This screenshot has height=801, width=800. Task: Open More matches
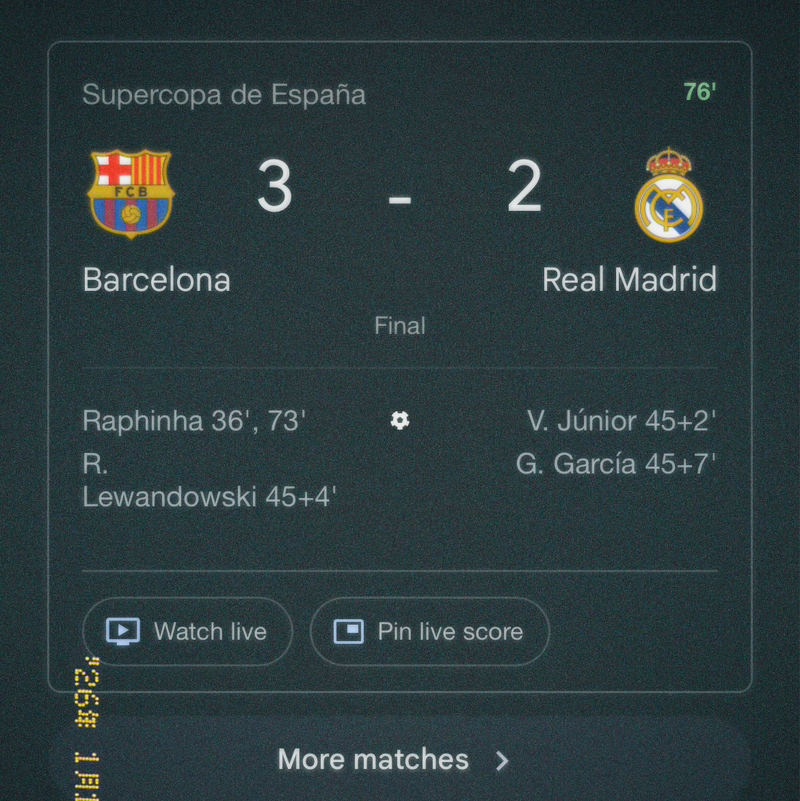(x=392, y=760)
